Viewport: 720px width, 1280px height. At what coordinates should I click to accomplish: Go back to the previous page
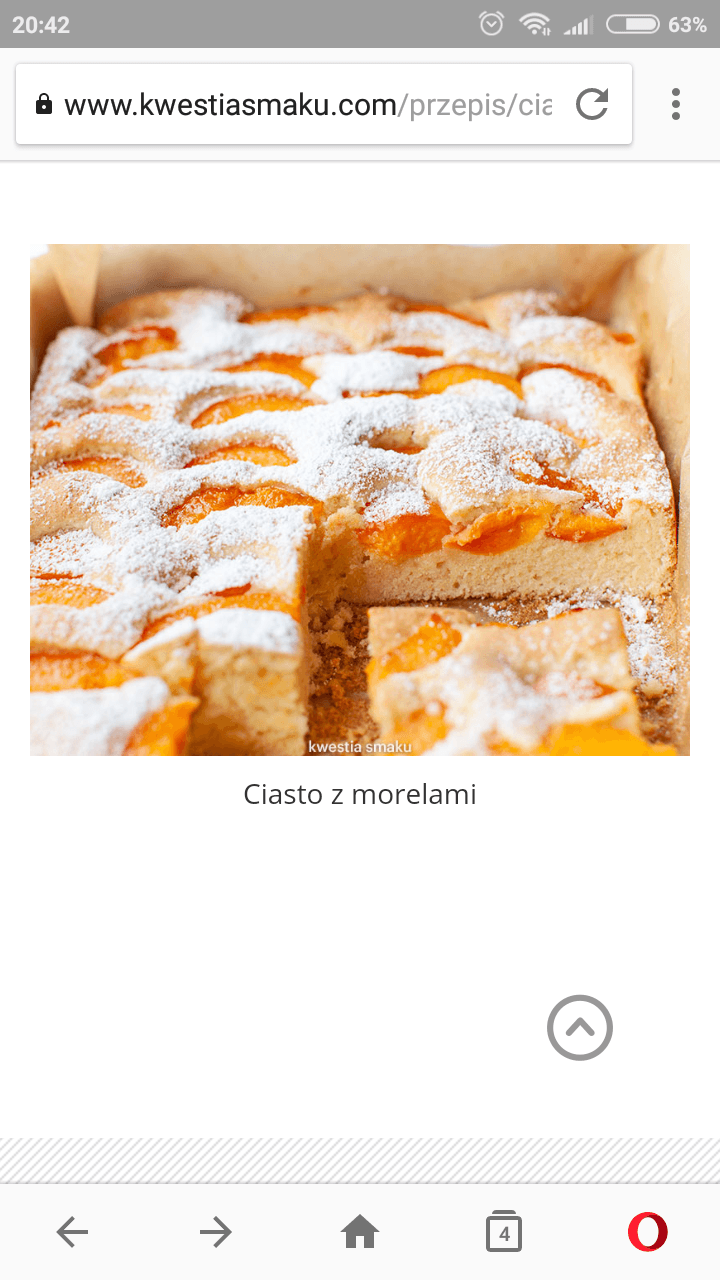72,1232
